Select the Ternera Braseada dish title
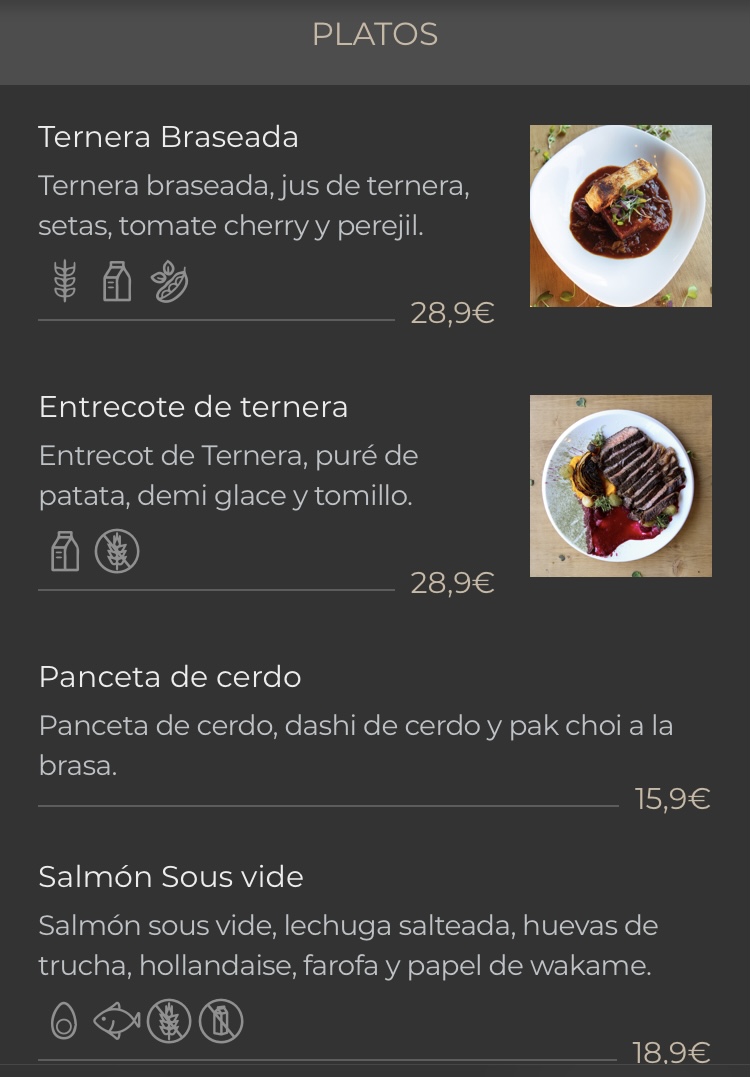 168,137
